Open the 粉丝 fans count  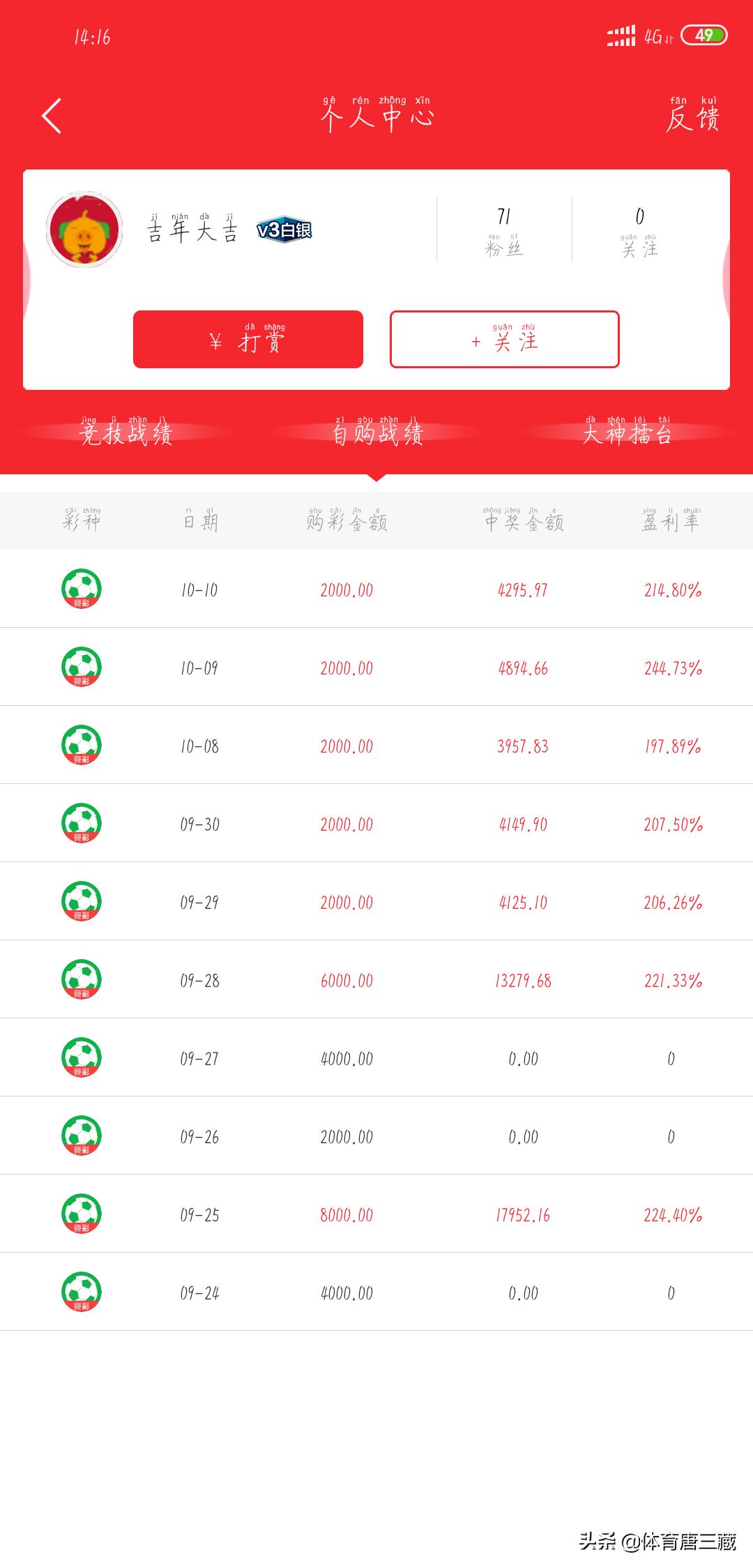coord(504,232)
